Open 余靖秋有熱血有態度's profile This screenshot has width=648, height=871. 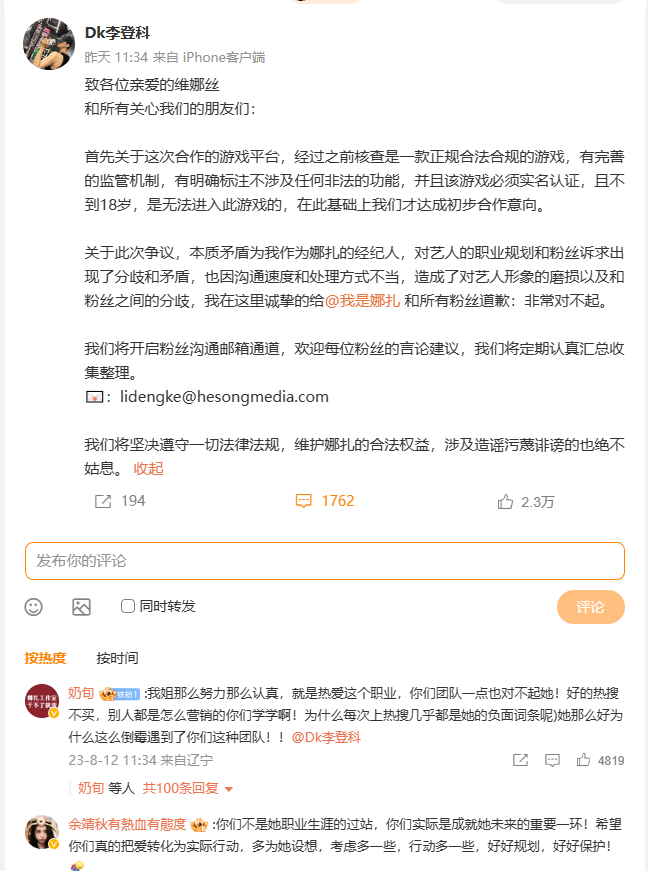coord(126,825)
